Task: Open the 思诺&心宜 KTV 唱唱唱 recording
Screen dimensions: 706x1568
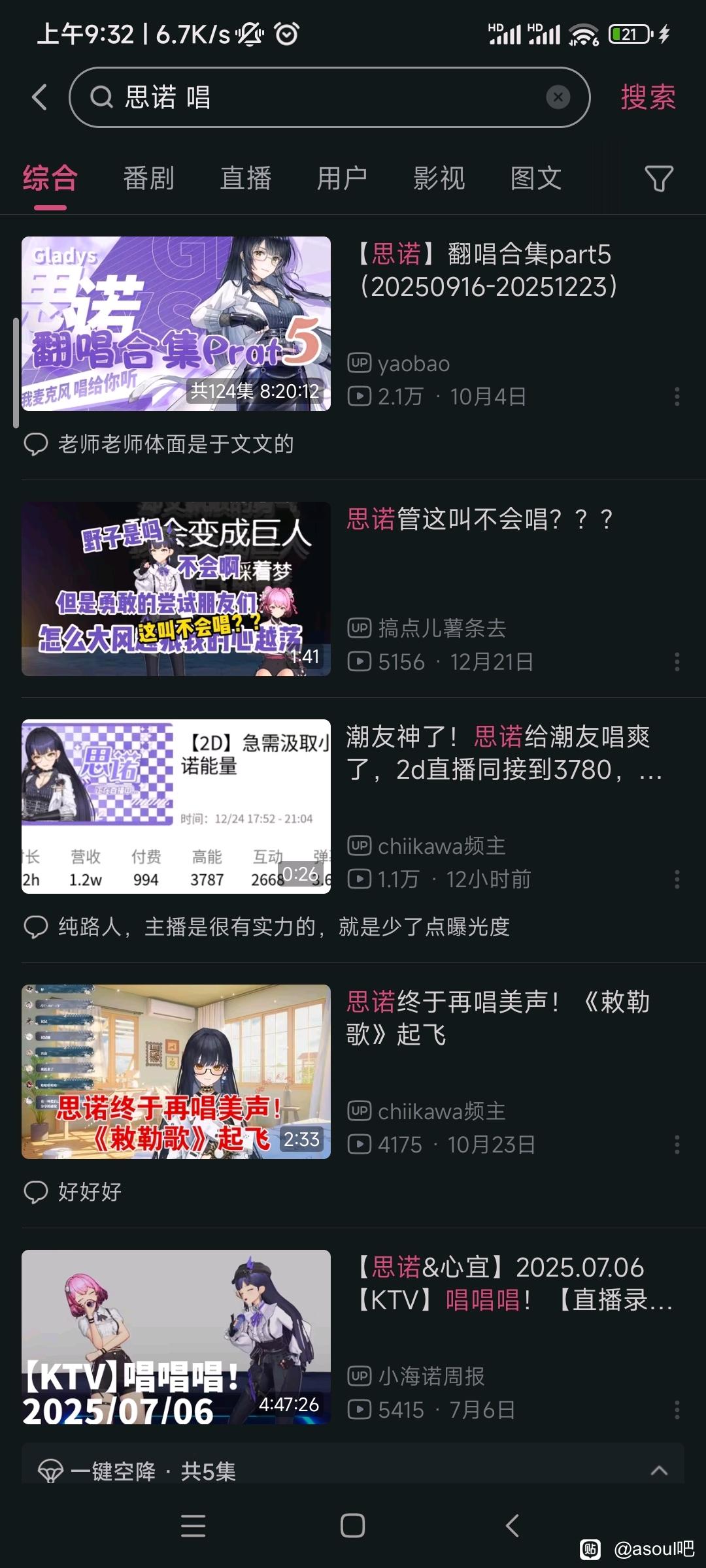Action: click(176, 1337)
